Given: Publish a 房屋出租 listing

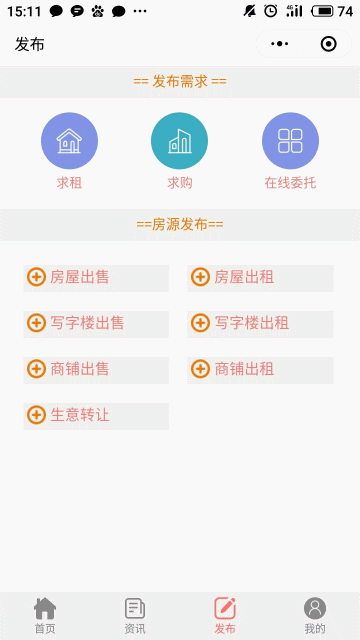Looking at the screenshot, I should tap(260, 278).
